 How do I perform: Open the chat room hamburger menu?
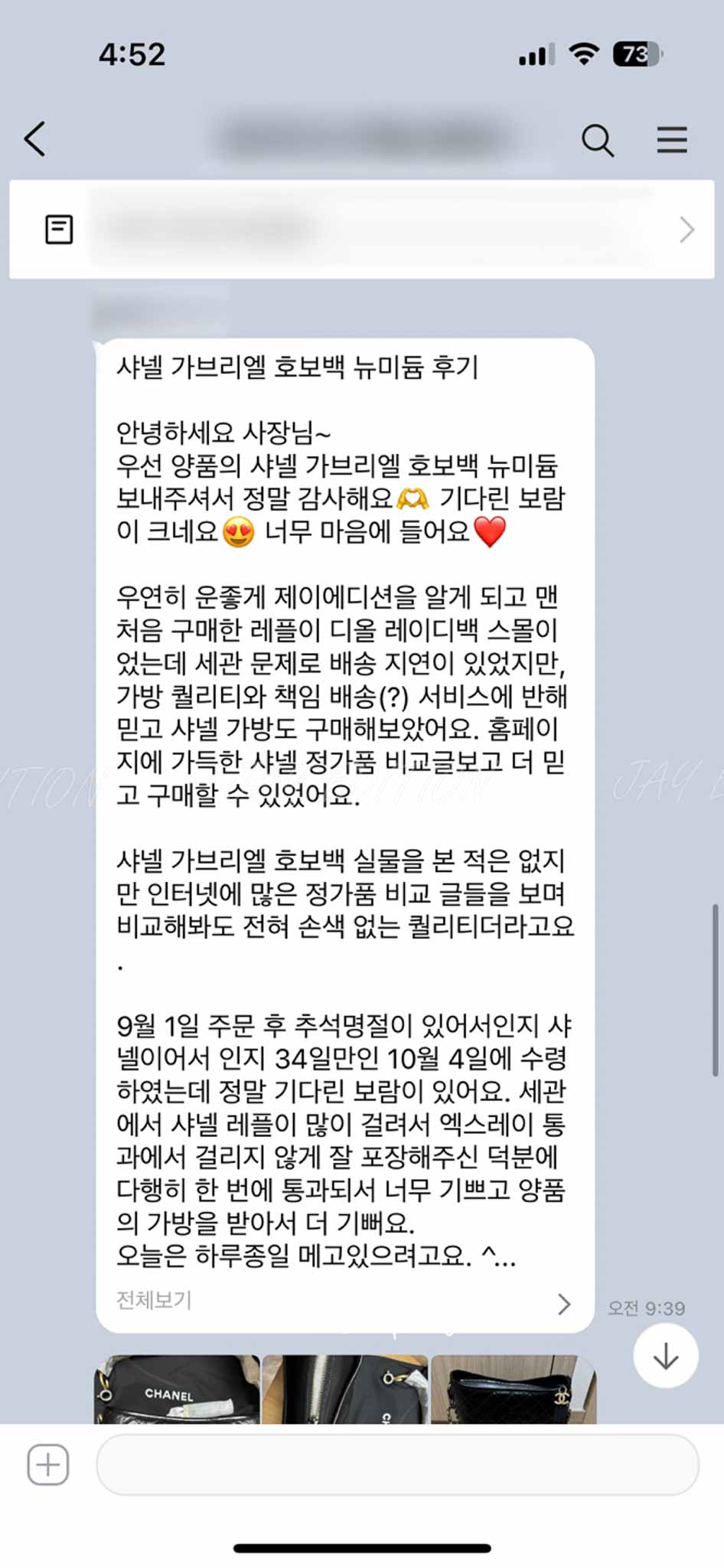(x=671, y=140)
